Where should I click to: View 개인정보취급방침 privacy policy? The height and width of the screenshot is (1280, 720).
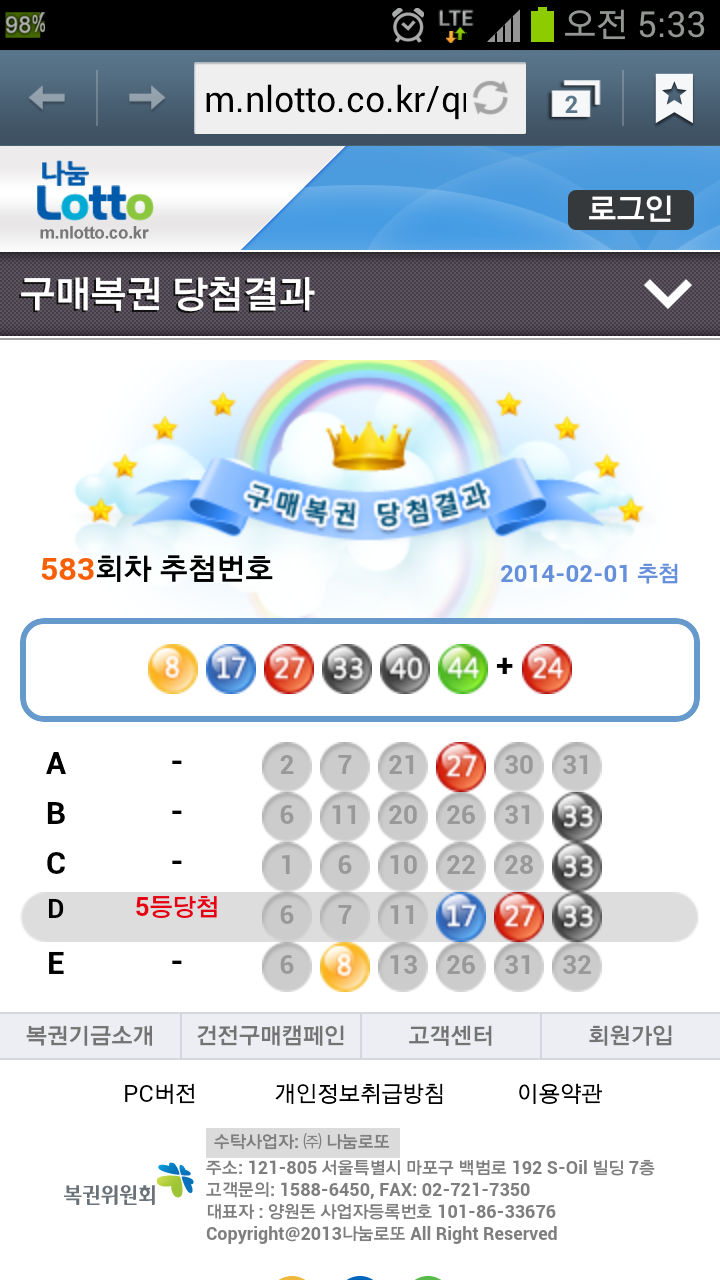point(359,1093)
